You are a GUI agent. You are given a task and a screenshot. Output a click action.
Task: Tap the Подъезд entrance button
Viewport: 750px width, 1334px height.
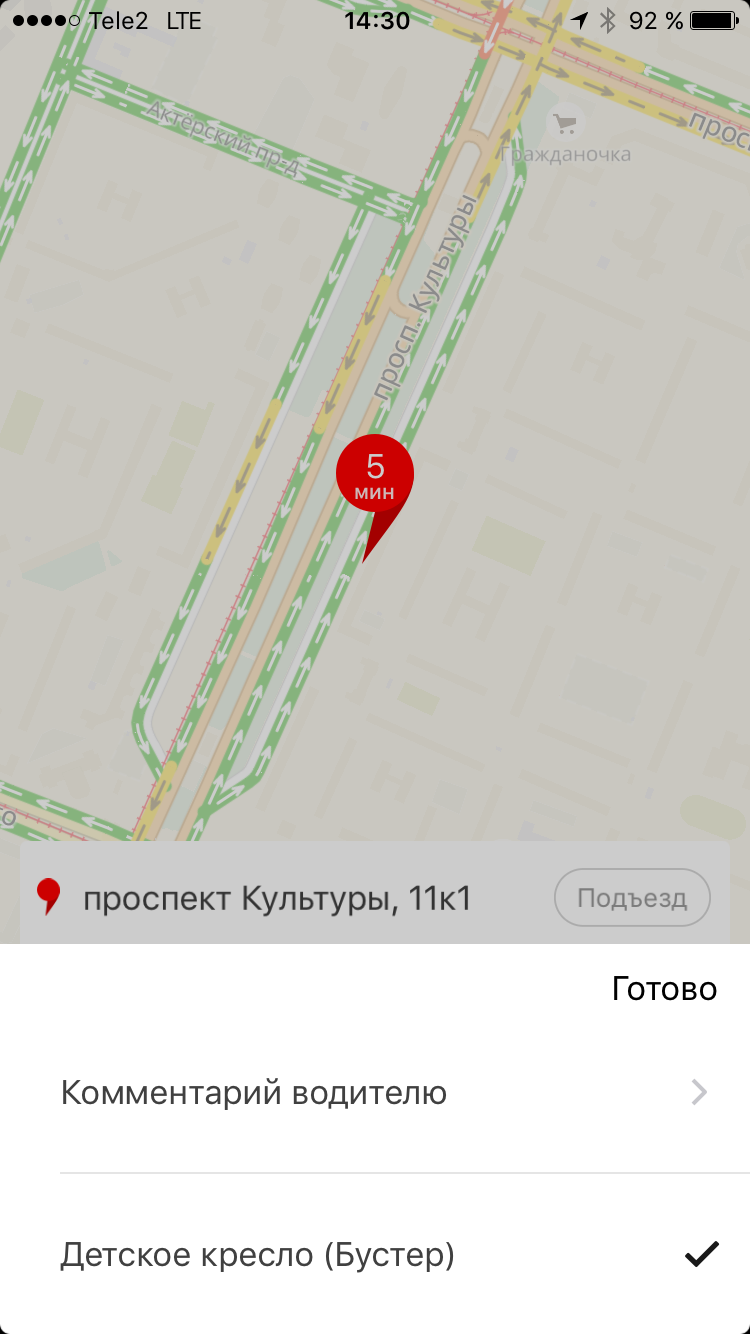point(632,898)
